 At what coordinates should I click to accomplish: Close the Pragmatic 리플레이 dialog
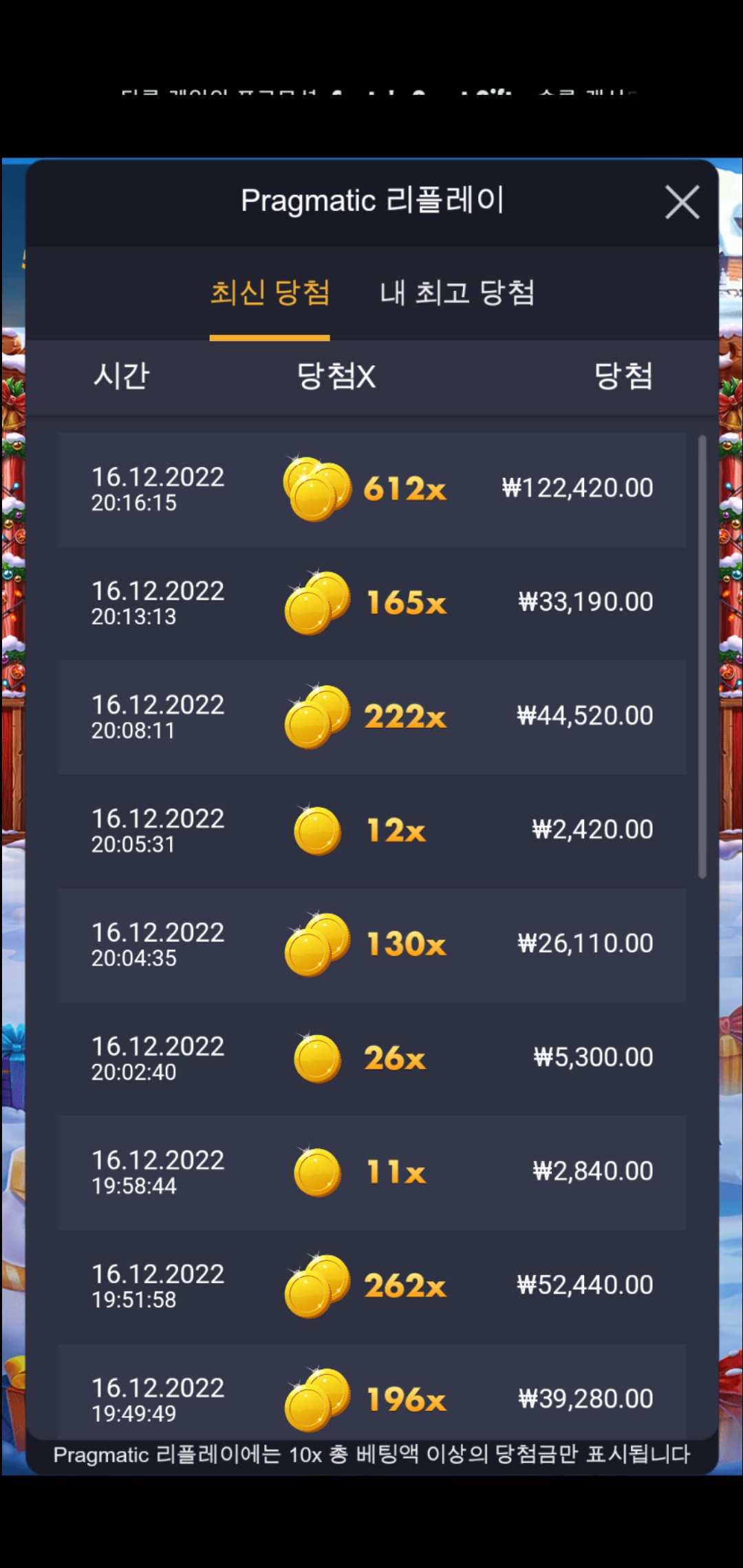pyautogui.click(x=682, y=202)
